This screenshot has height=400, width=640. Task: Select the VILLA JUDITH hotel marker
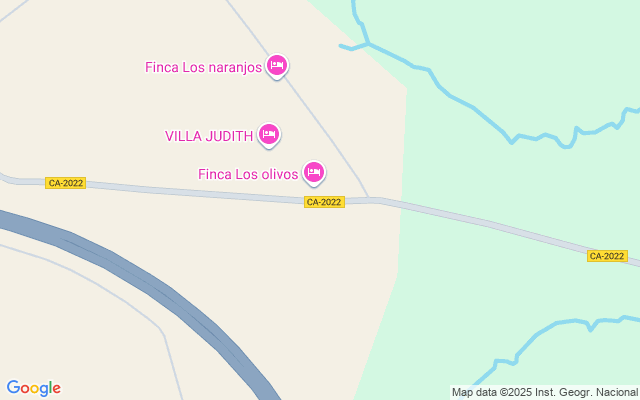pyautogui.click(x=268, y=134)
